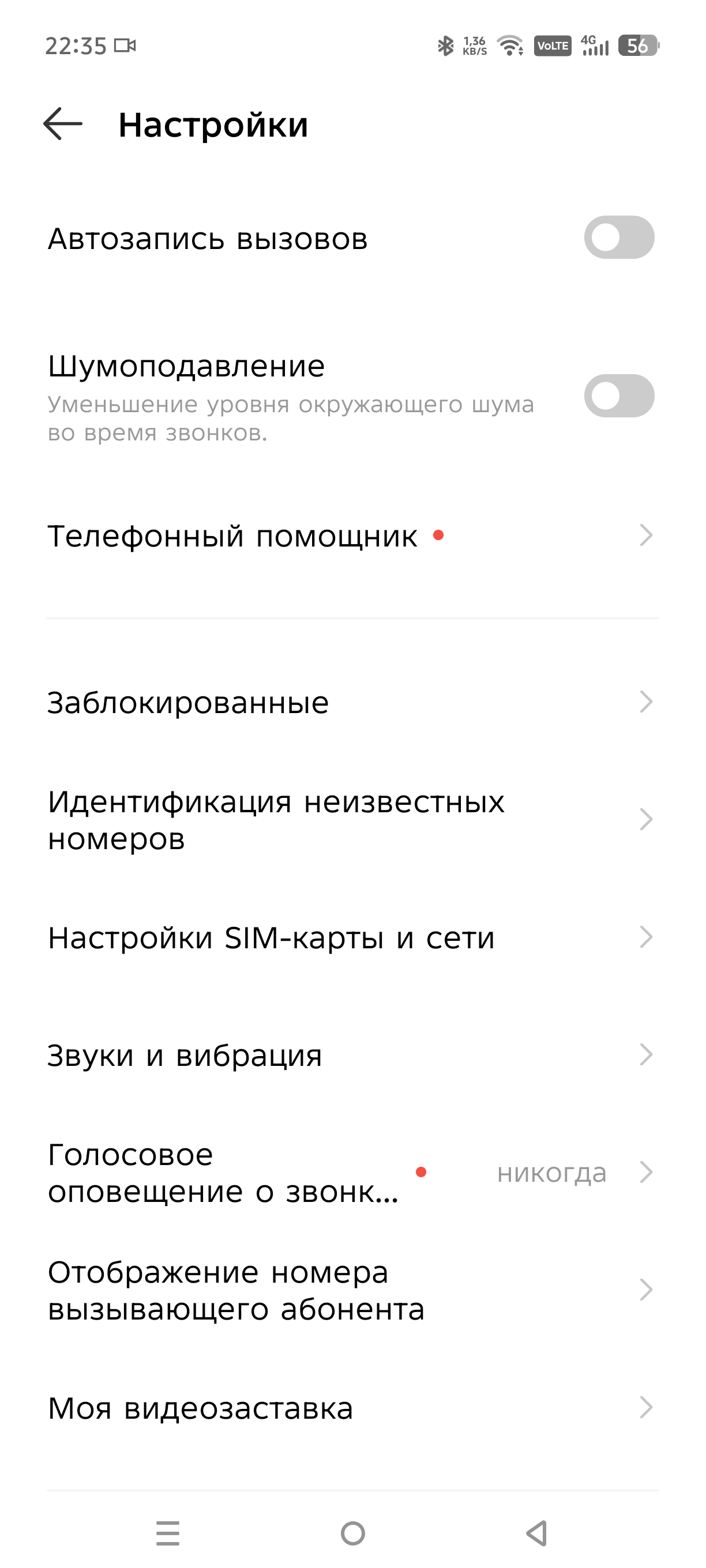
Task: Open Идентификация неизвестных номеров
Action: 352,819
